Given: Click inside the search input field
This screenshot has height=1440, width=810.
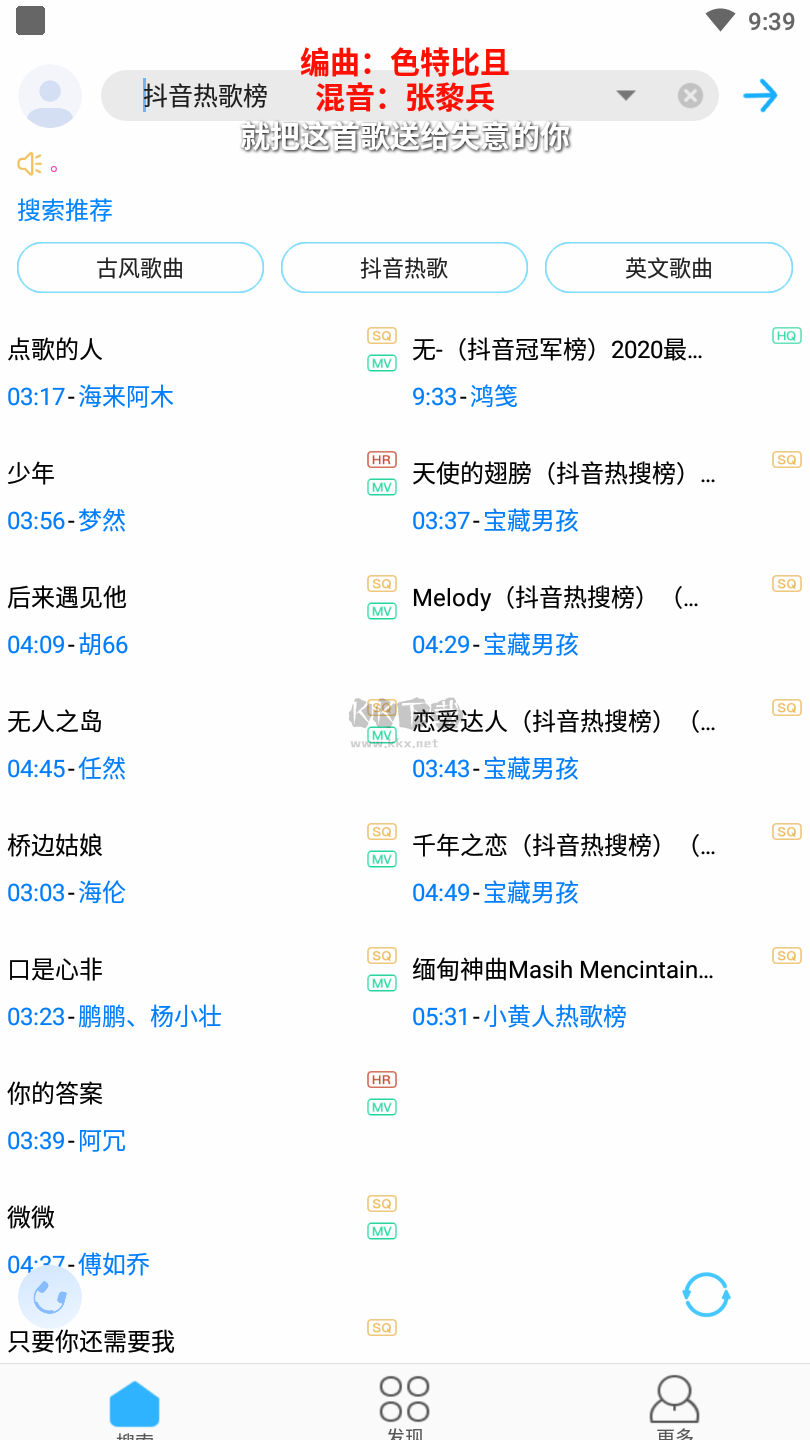Looking at the screenshot, I should coord(300,96).
